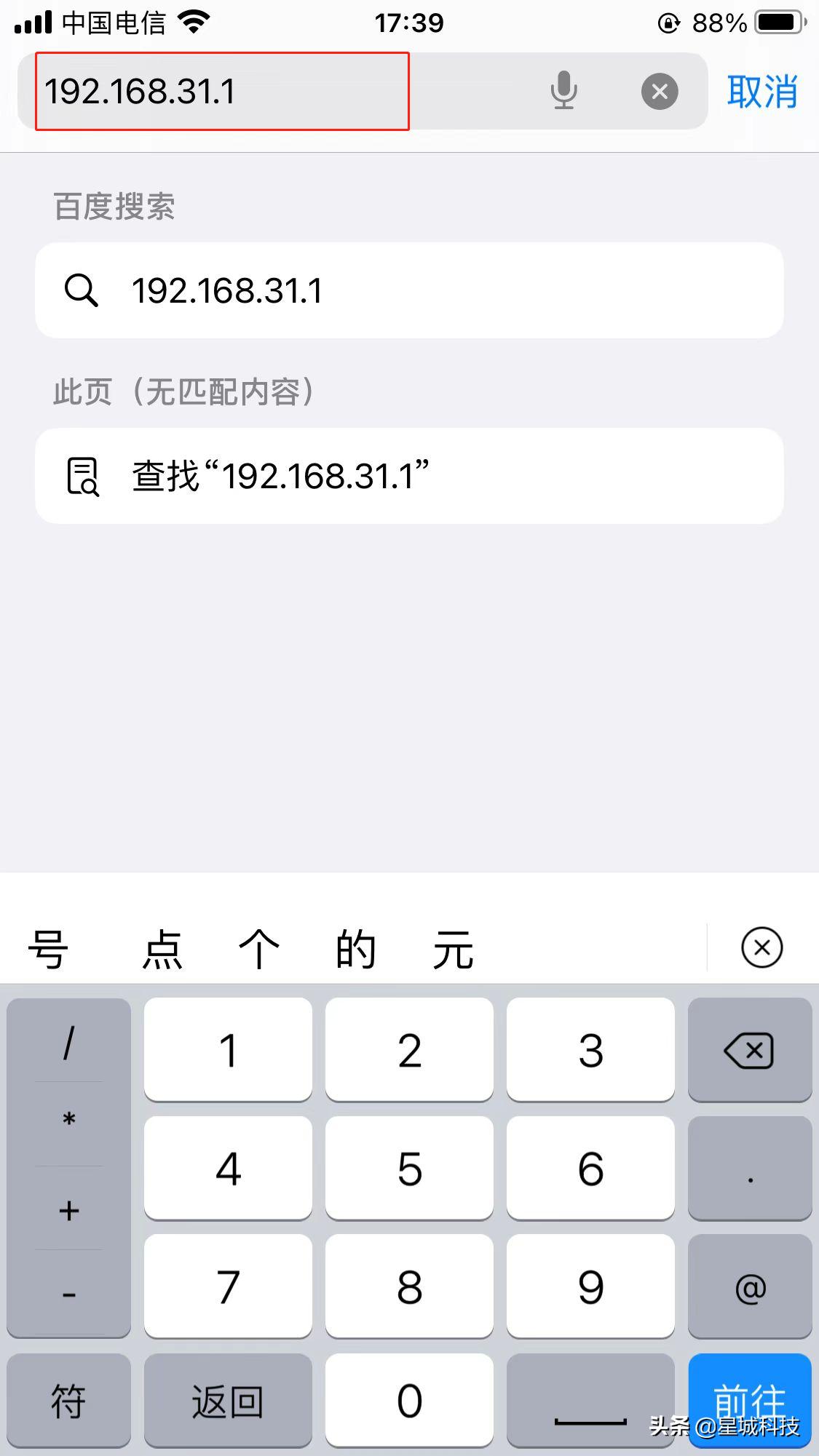Tap the address bar showing 192.168.31.1

point(218,90)
